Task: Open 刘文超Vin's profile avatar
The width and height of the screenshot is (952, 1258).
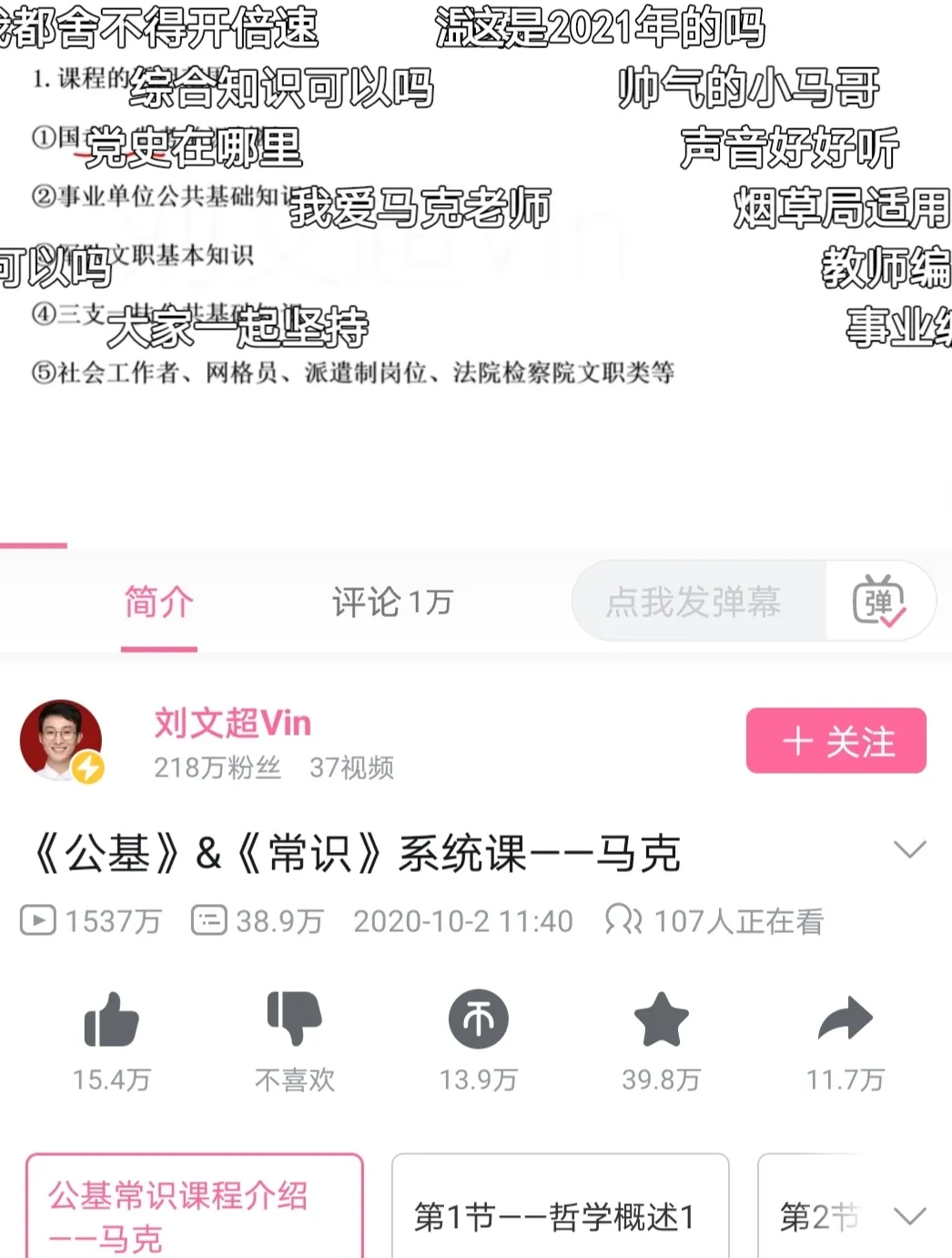Action: [x=61, y=741]
